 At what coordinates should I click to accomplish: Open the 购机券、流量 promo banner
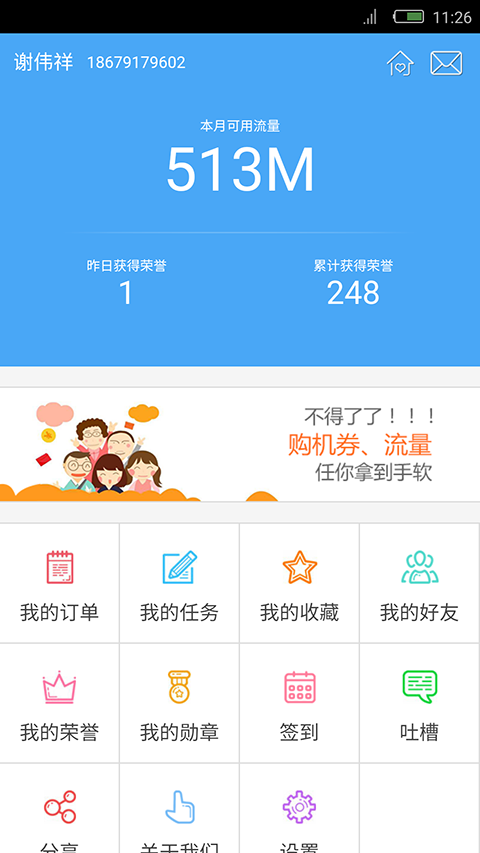240,444
